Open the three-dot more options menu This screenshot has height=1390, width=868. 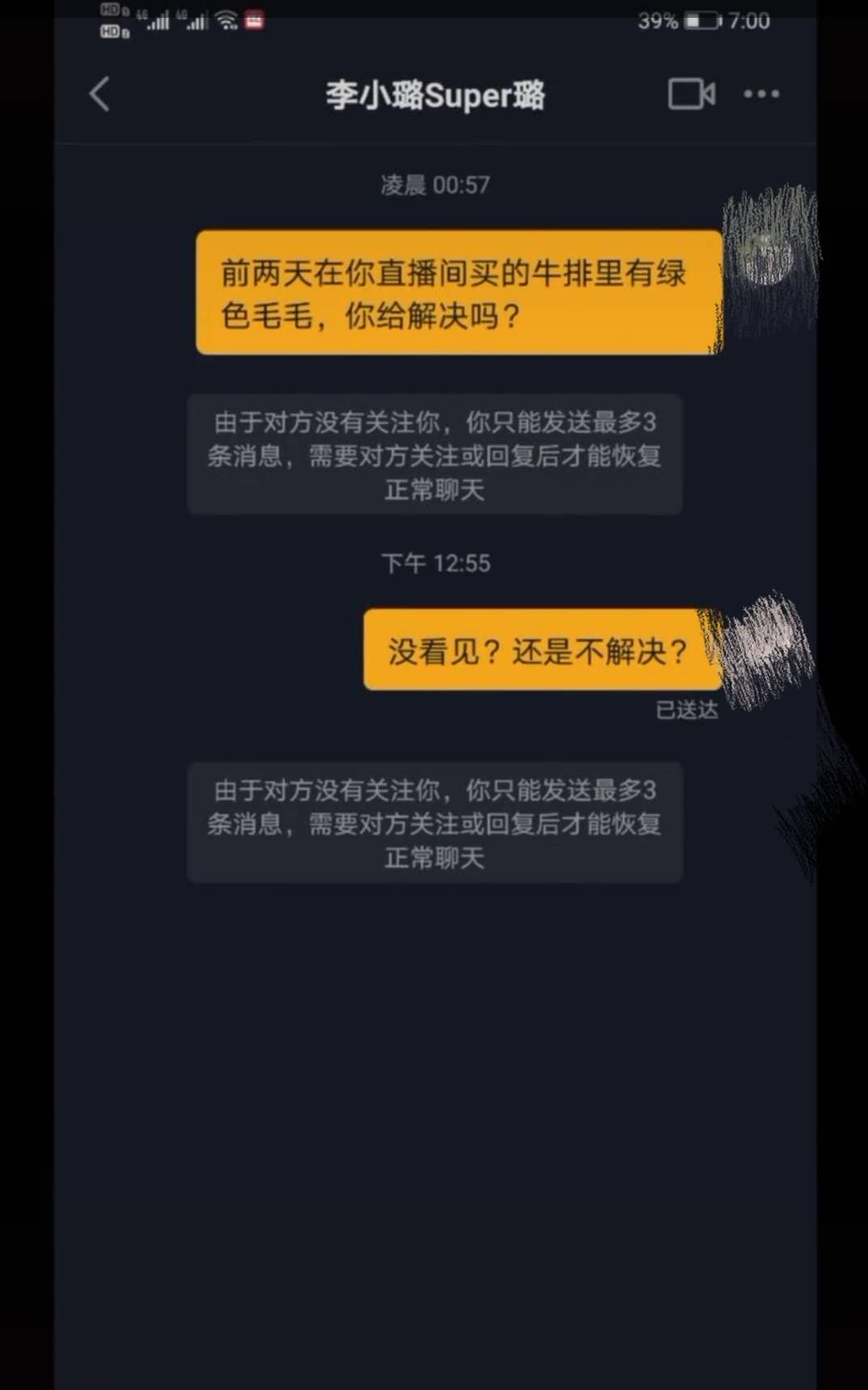(x=762, y=94)
